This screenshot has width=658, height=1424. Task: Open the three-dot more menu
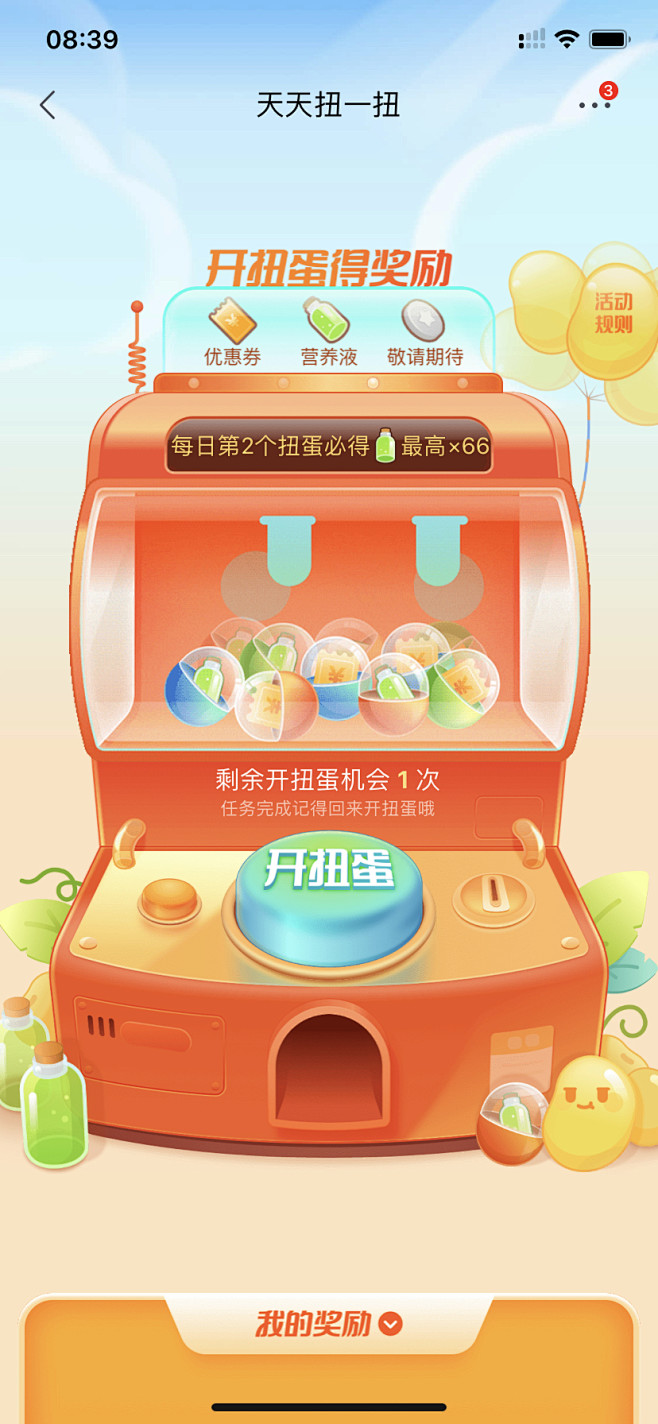click(594, 105)
